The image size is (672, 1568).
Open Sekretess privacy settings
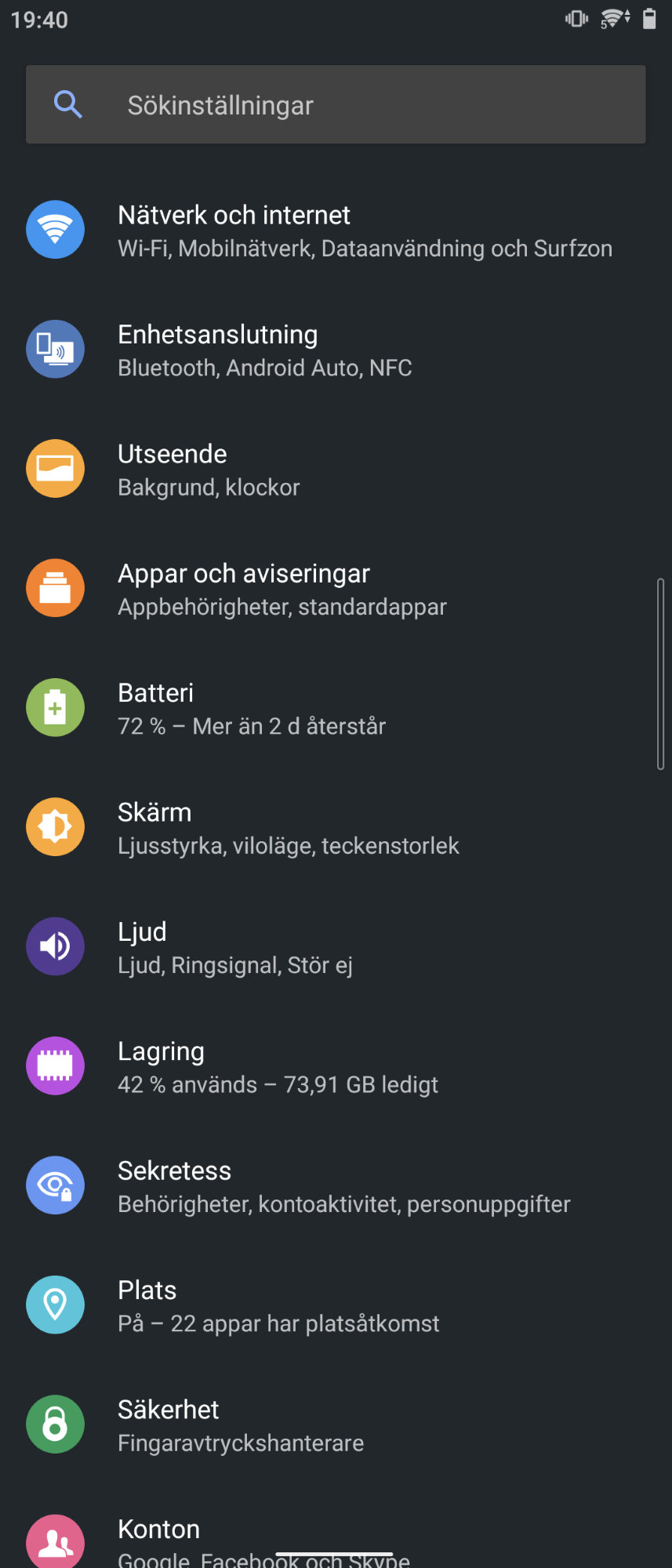tap(336, 1186)
